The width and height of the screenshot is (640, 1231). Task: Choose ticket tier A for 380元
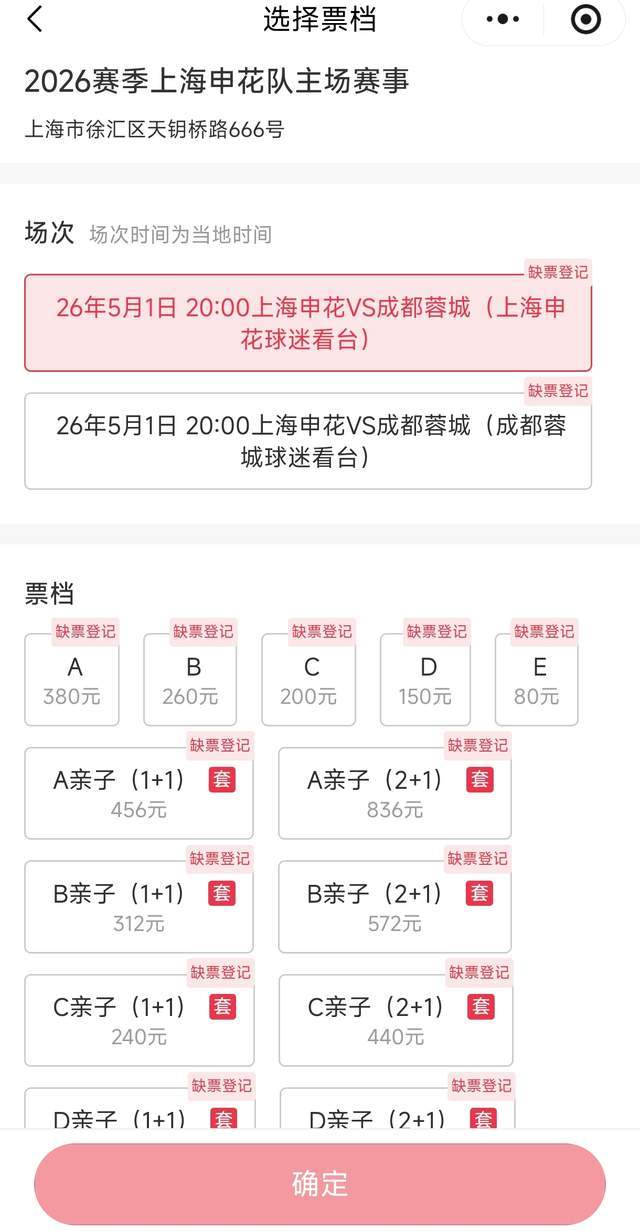(72, 680)
